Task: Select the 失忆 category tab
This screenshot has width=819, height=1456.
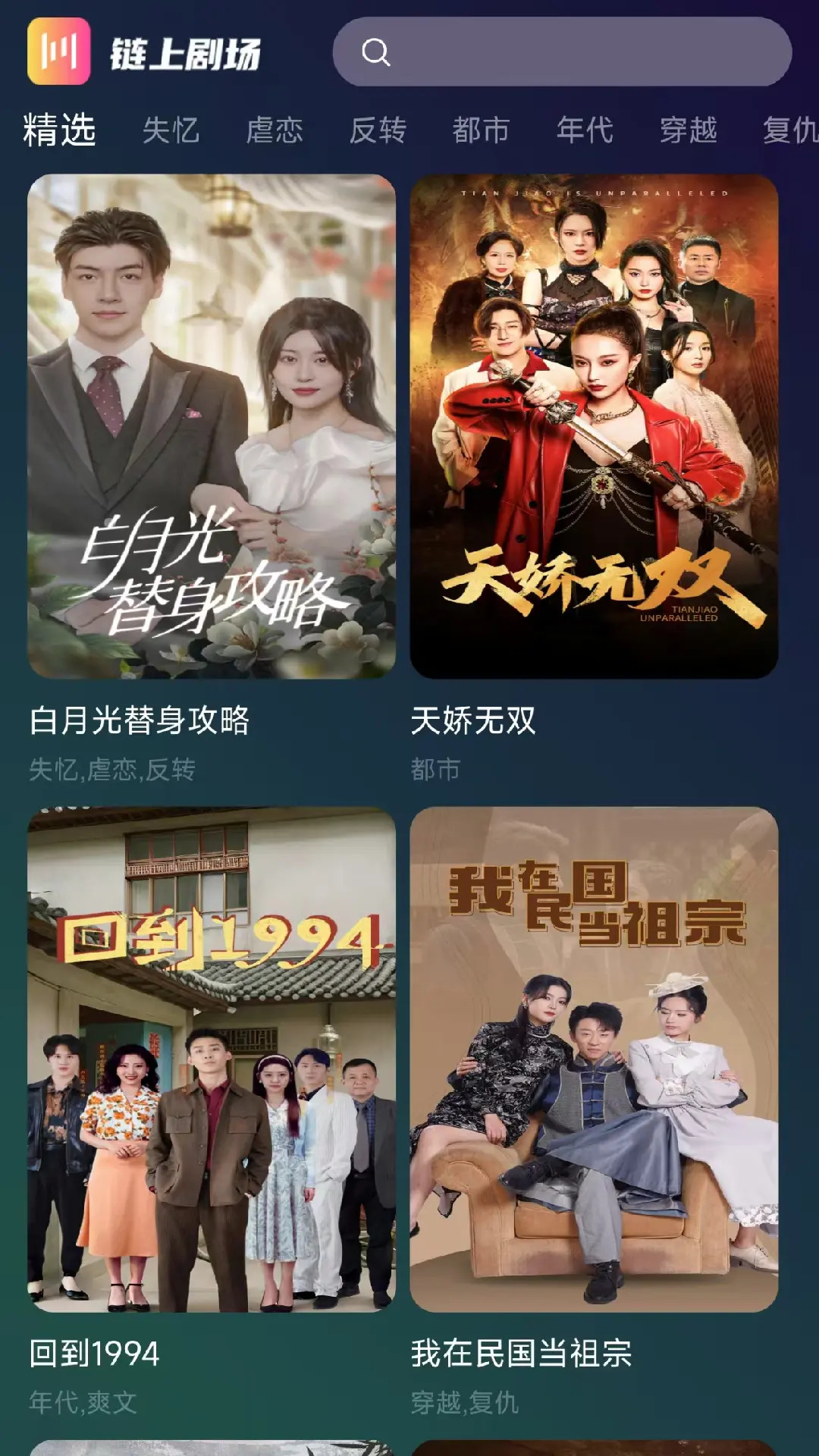Action: [x=171, y=130]
